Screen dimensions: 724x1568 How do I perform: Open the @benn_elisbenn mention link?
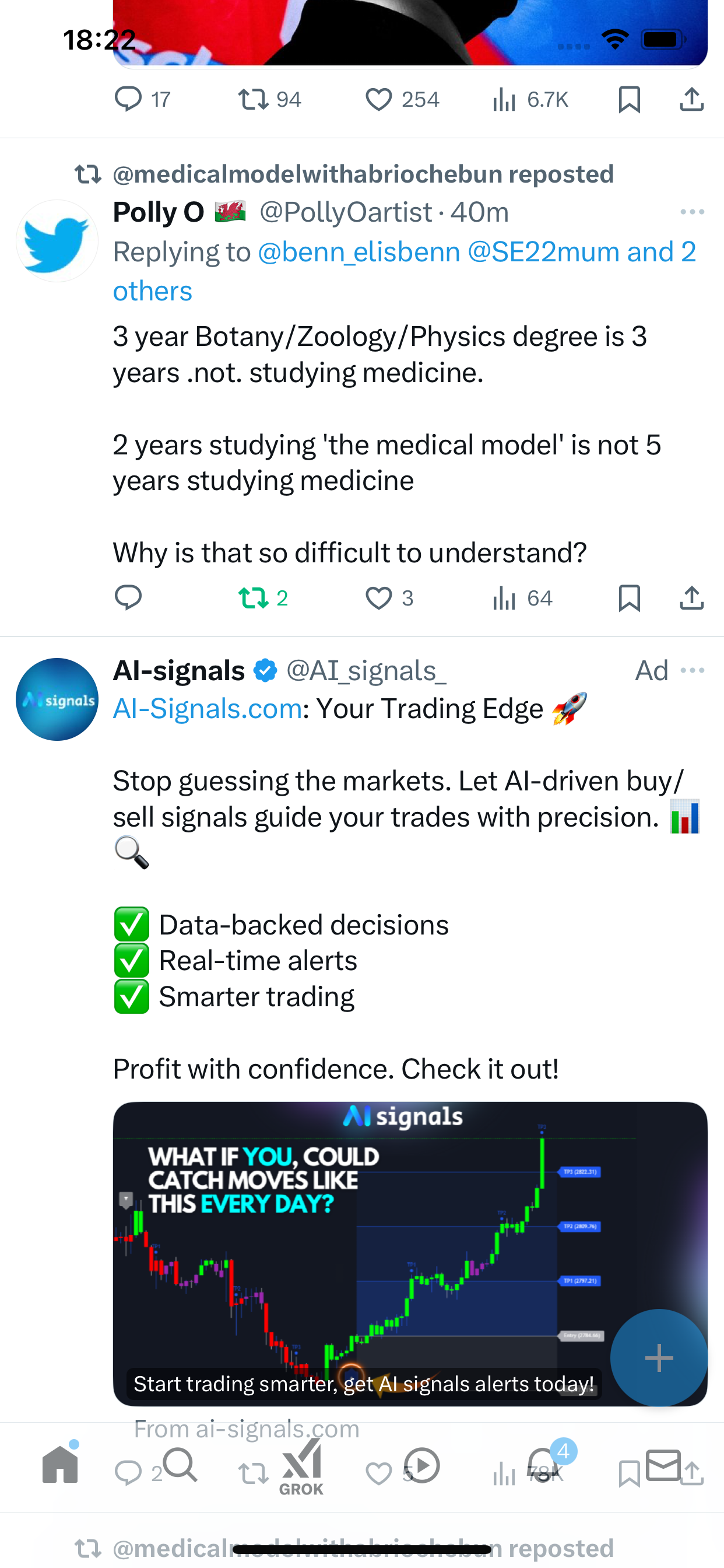click(359, 252)
